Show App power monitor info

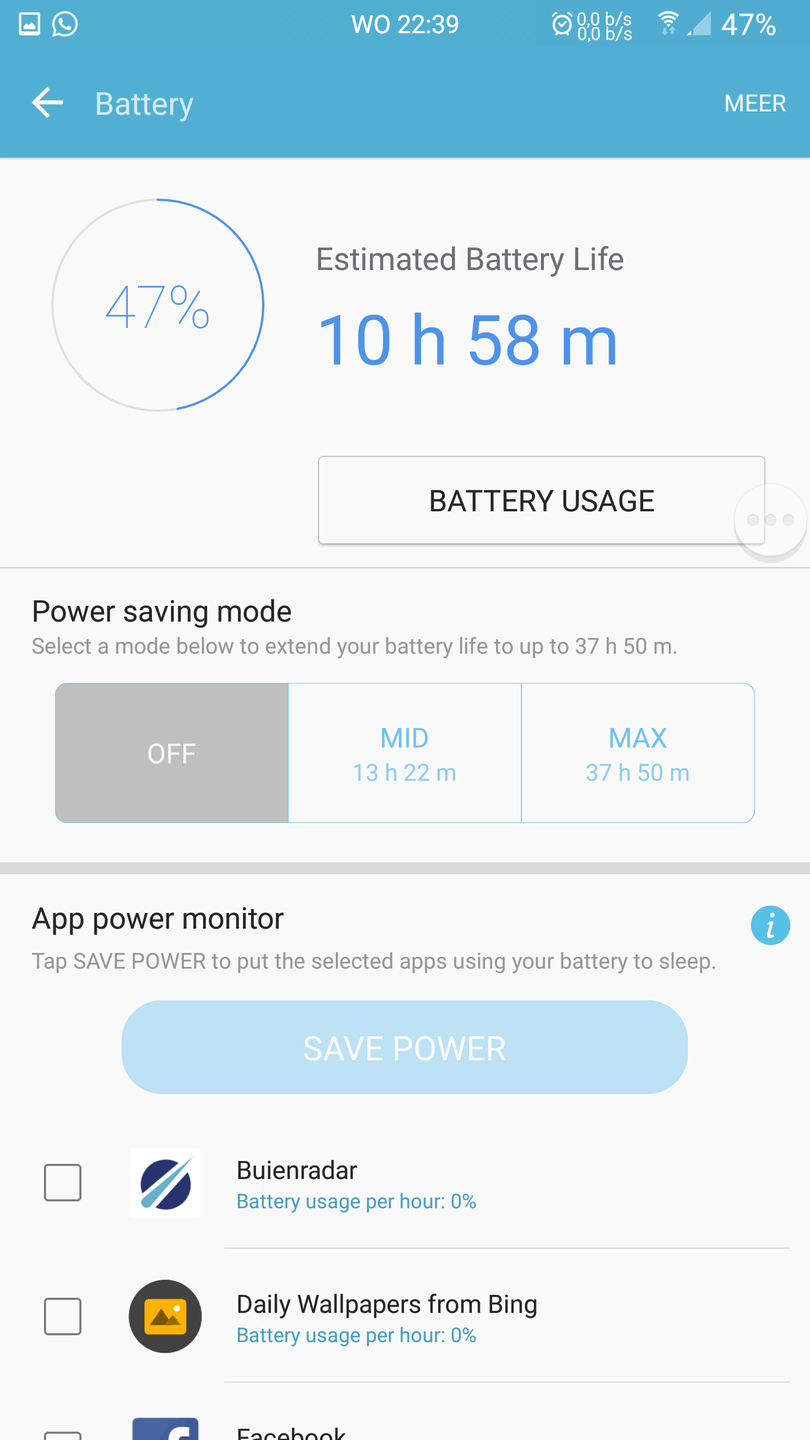click(x=770, y=927)
